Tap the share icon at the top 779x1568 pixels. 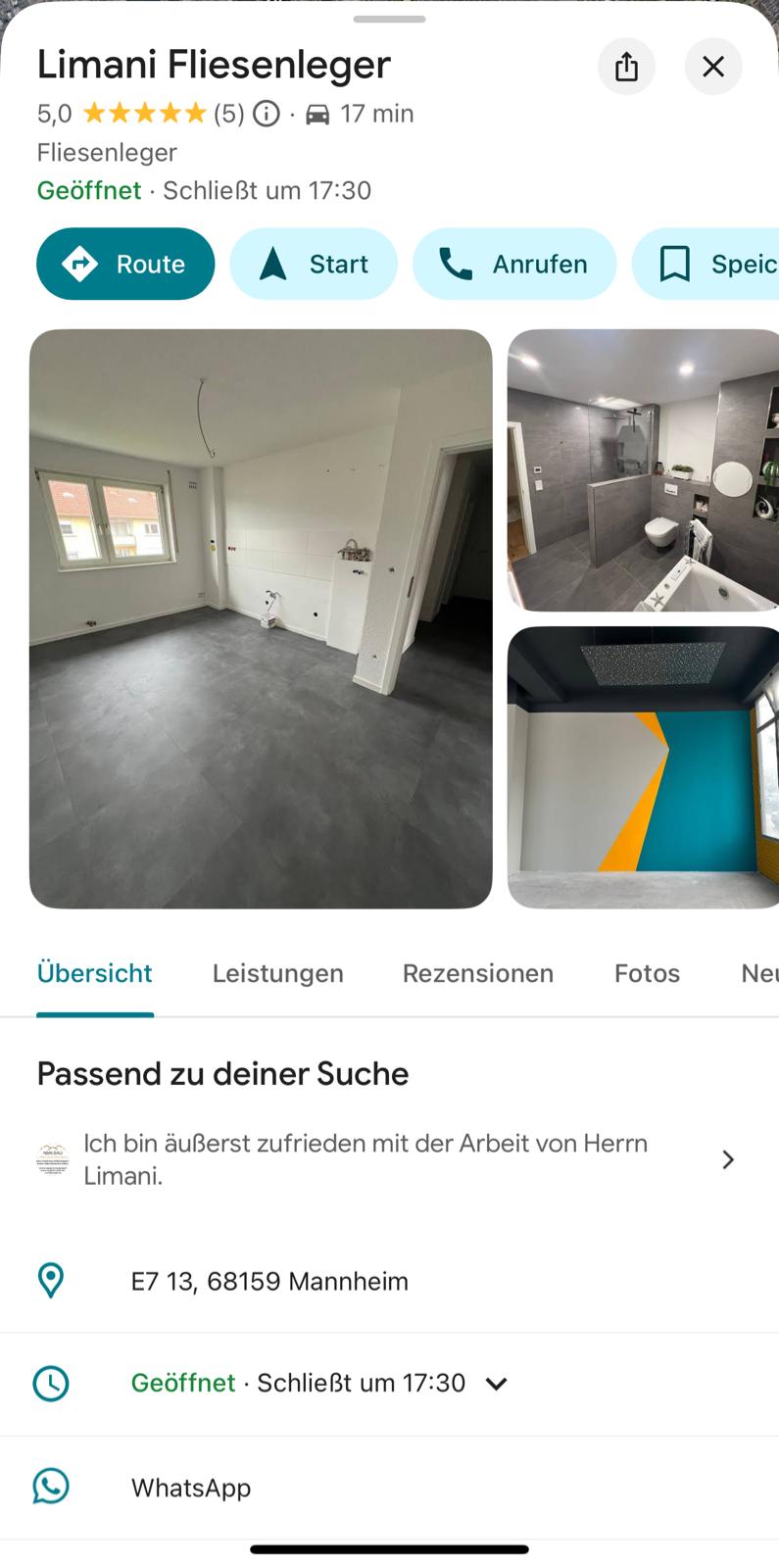pos(626,67)
